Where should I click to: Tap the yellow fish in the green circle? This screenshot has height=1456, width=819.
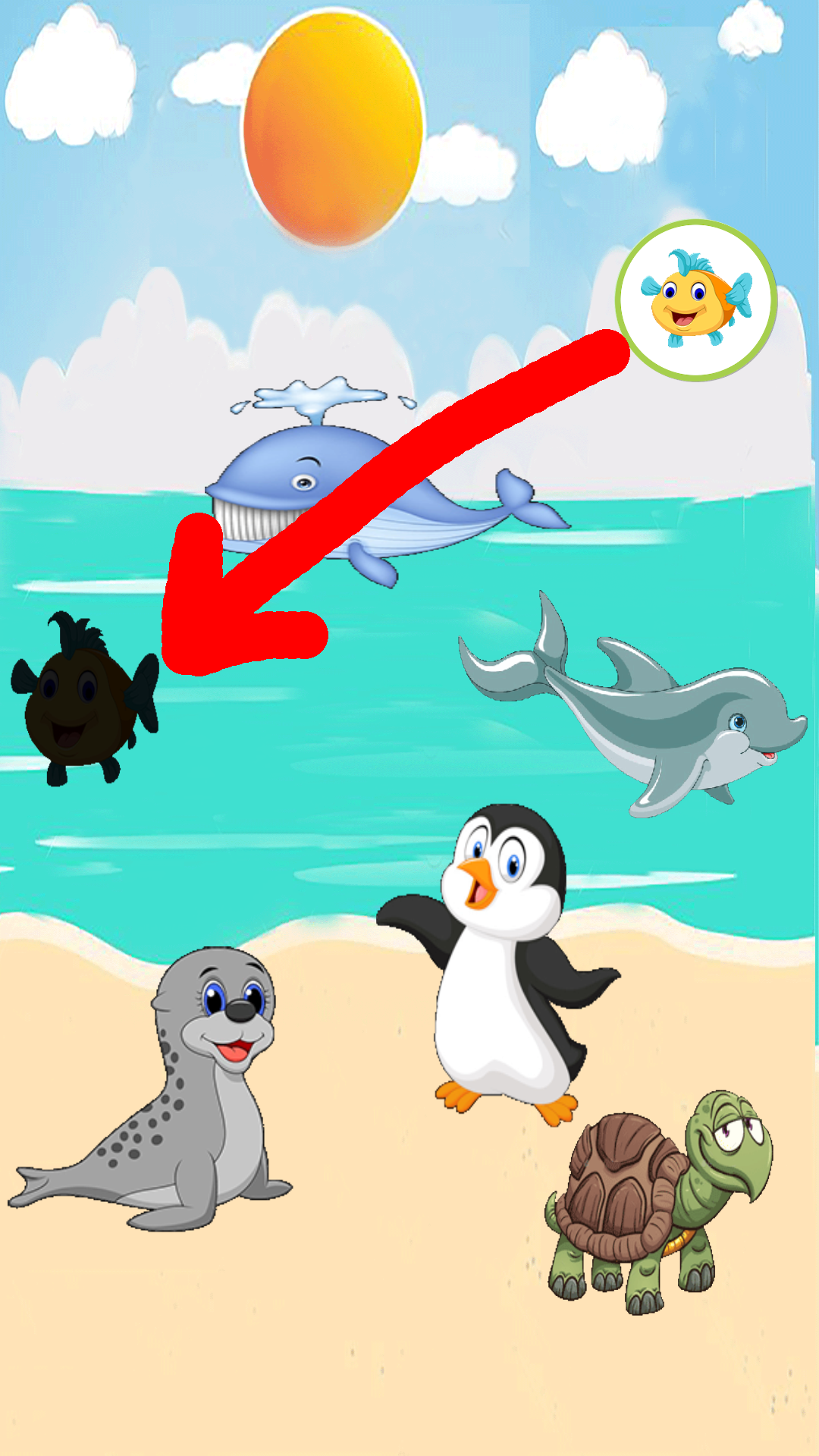click(696, 300)
